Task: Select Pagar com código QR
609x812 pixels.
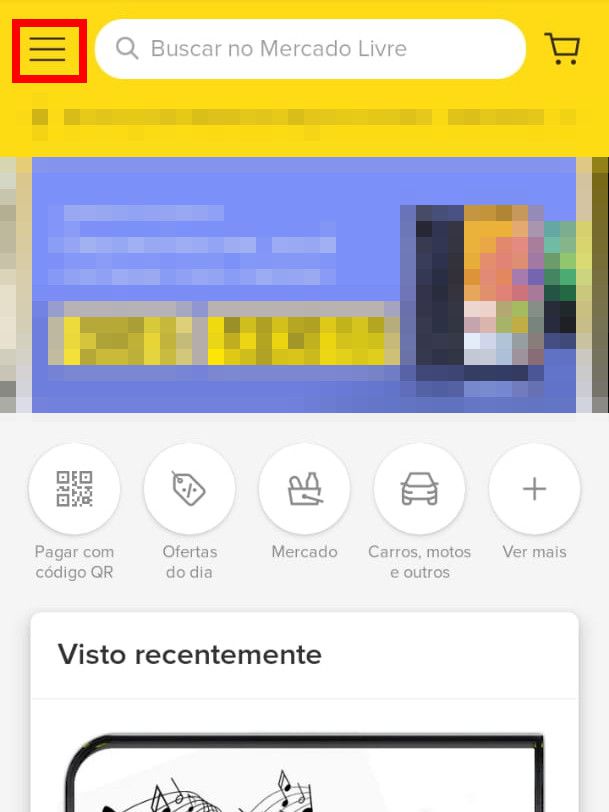Action: coord(75,490)
